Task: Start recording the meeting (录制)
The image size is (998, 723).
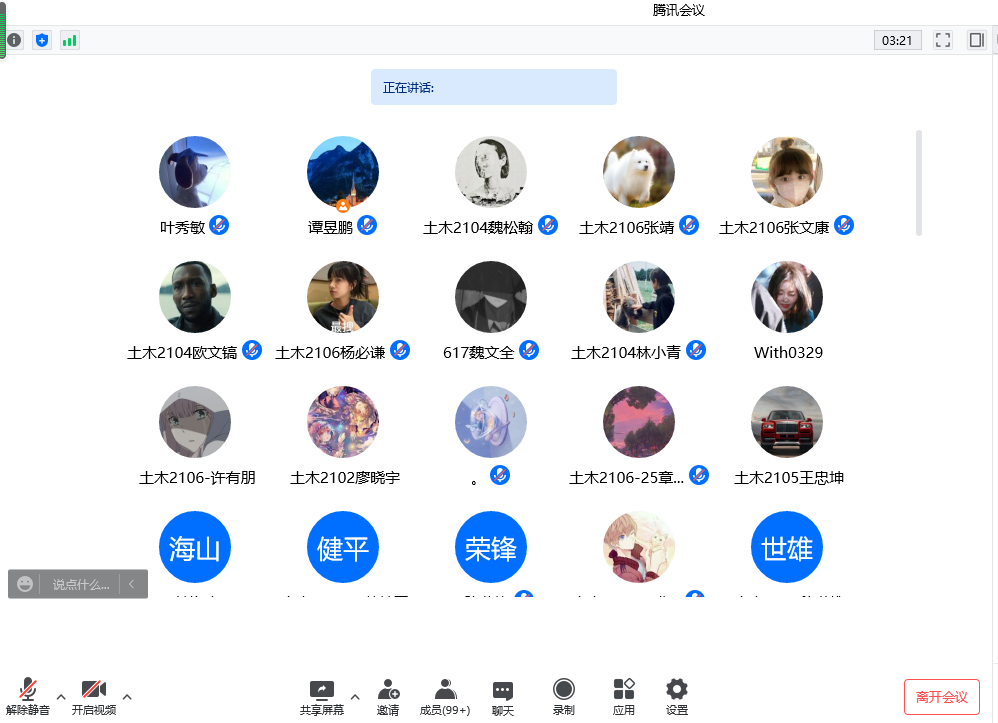Action: tap(564, 695)
